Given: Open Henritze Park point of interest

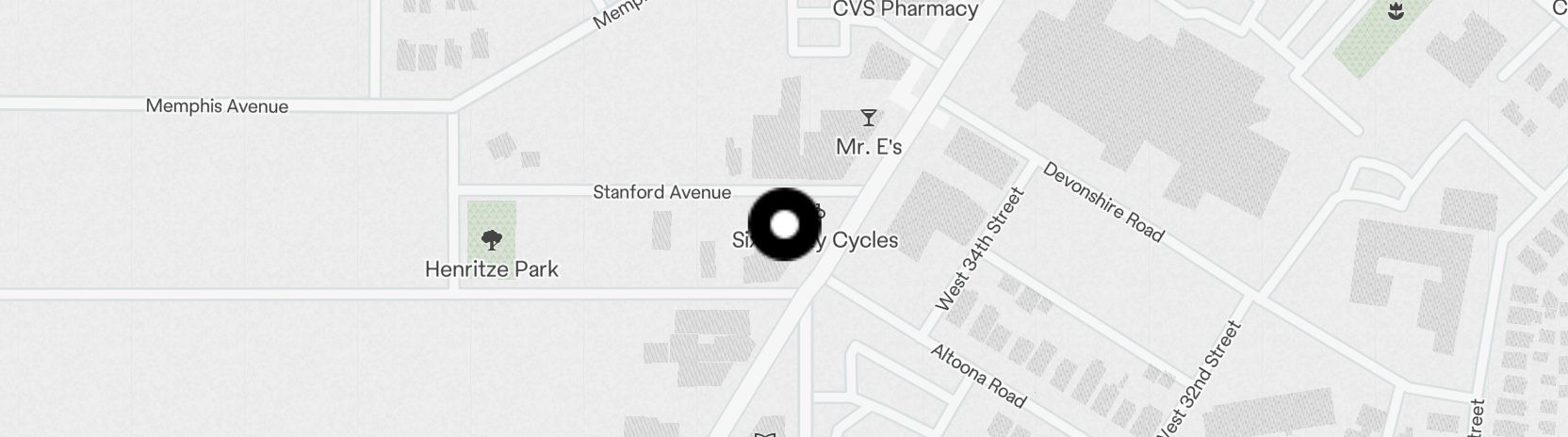Looking at the screenshot, I should pos(491,239).
